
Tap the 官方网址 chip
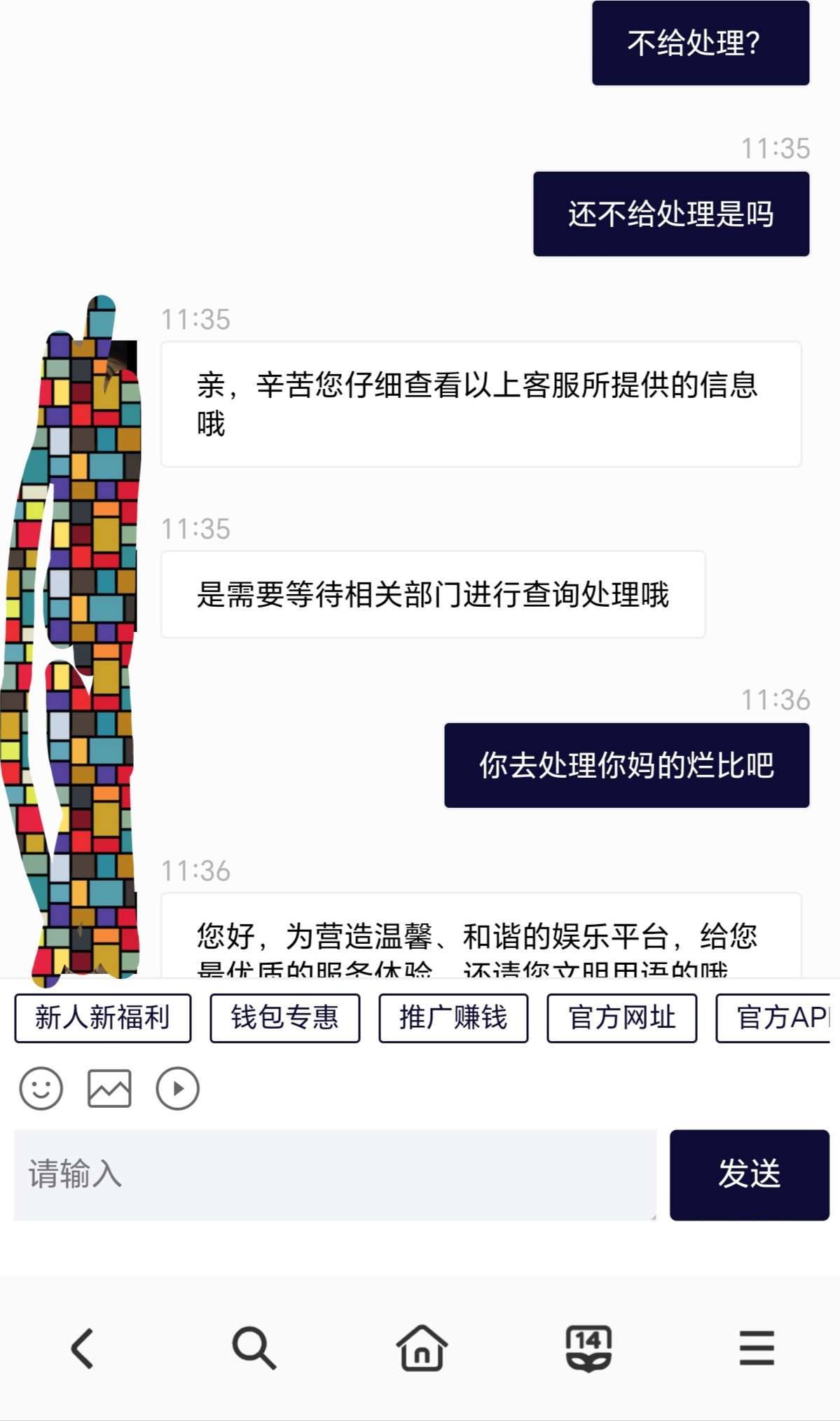pyautogui.click(x=621, y=1018)
